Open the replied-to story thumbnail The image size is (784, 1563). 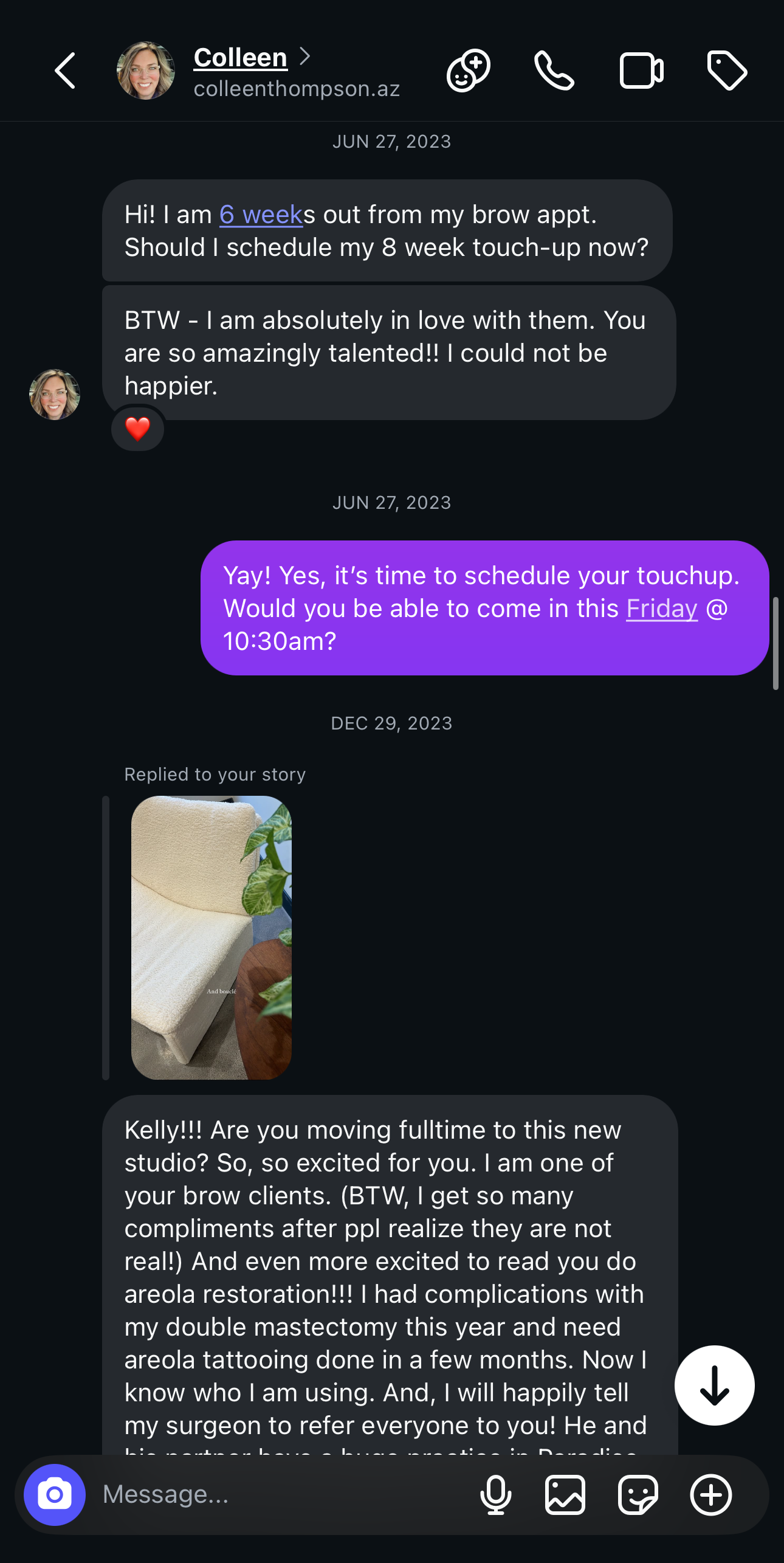point(211,937)
